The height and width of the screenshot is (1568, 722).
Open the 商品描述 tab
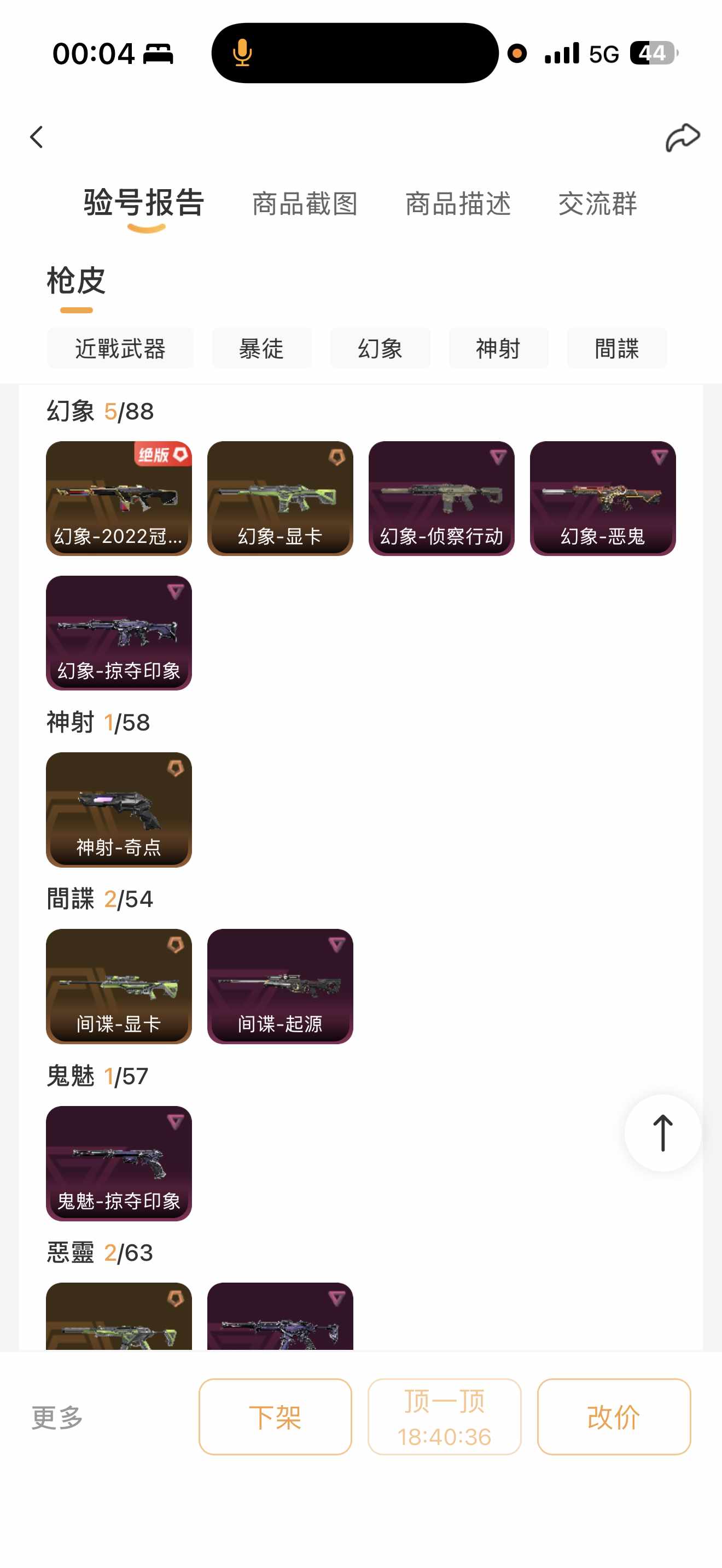click(458, 203)
